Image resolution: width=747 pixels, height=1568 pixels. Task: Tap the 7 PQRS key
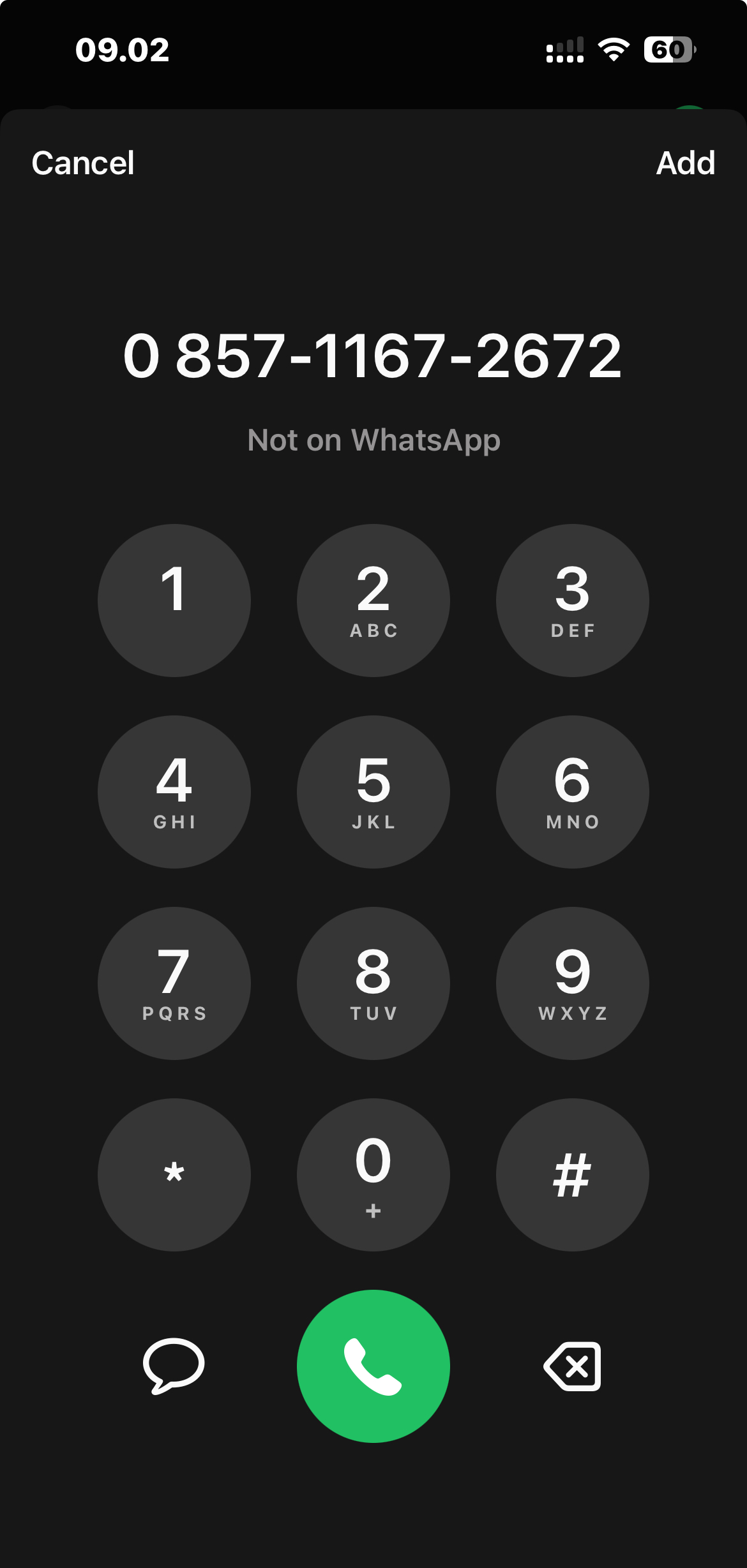(174, 983)
